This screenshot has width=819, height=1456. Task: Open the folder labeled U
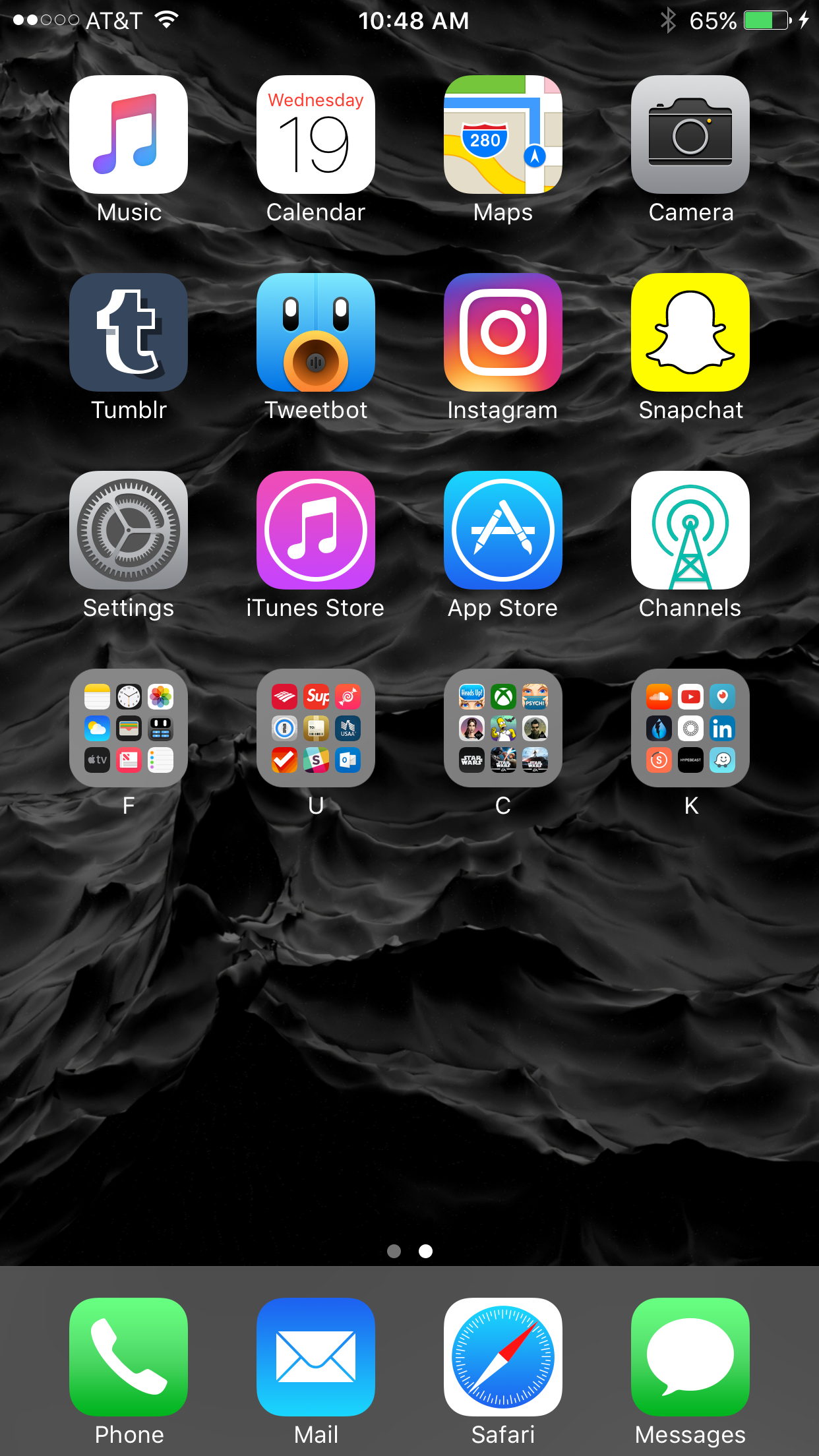(x=316, y=729)
